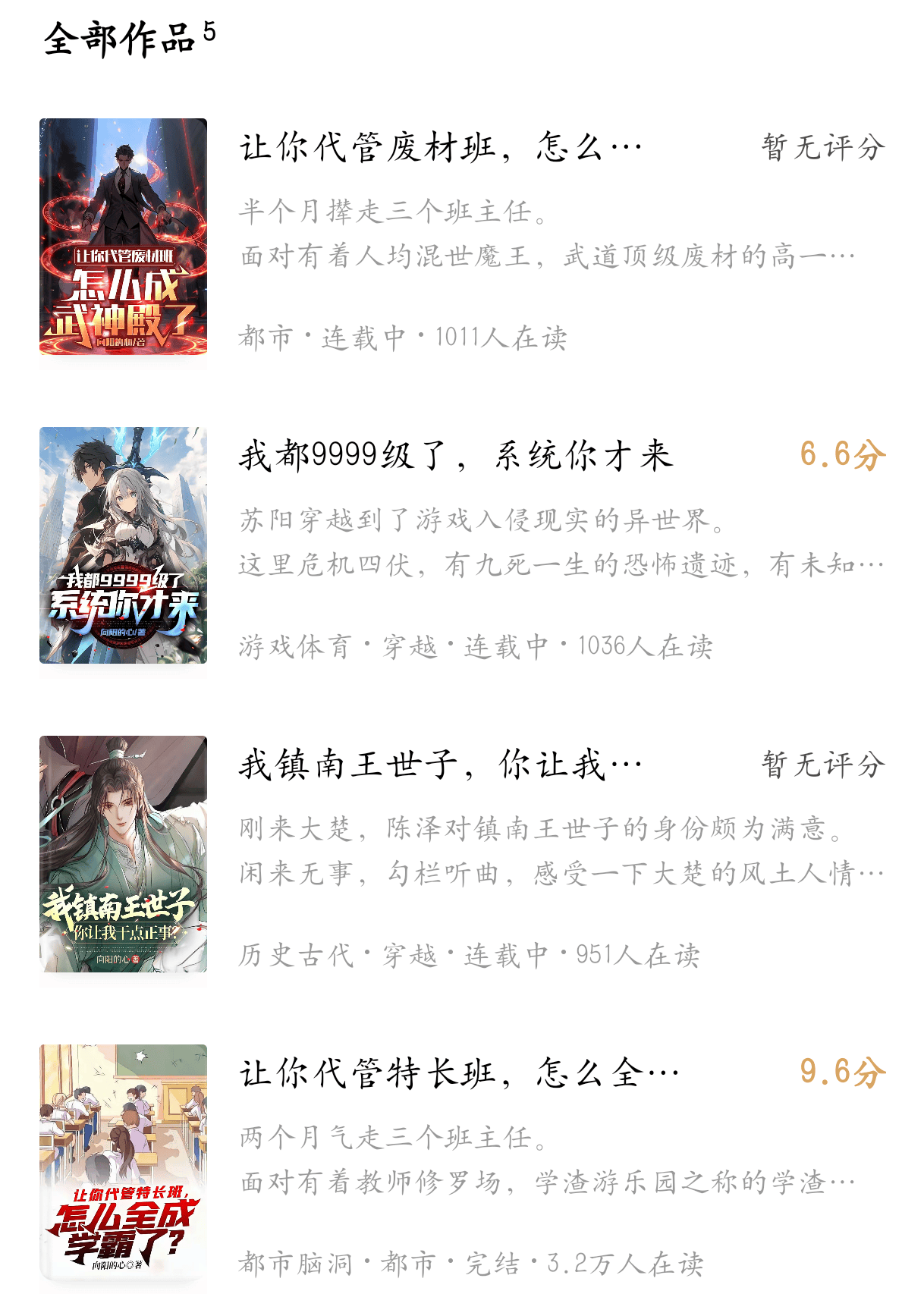The height and width of the screenshot is (1294, 924).
Task: Click 暂无评分 next to 我镇南王世子
Action: click(x=822, y=766)
